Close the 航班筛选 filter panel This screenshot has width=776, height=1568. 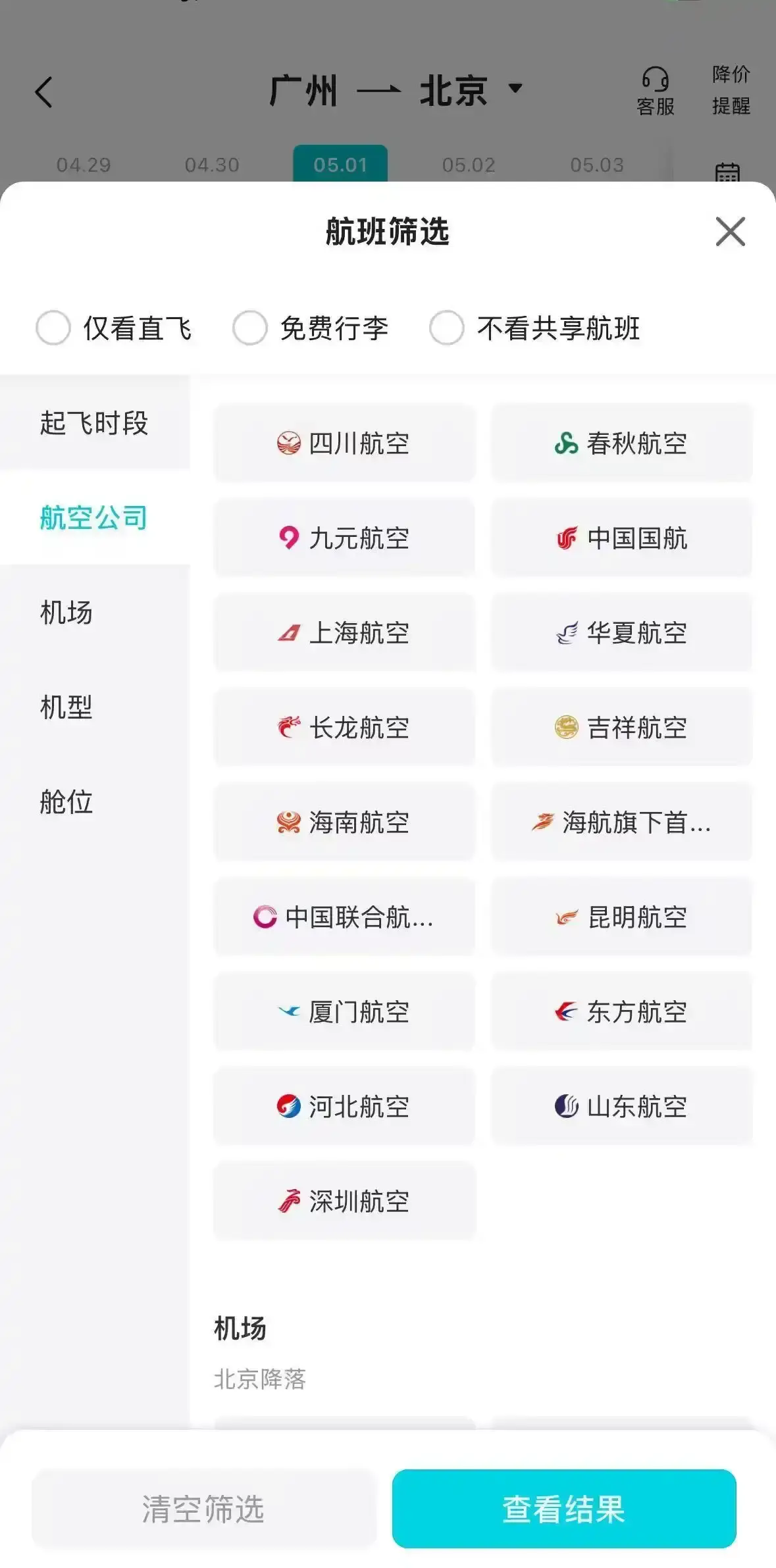(x=730, y=232)
